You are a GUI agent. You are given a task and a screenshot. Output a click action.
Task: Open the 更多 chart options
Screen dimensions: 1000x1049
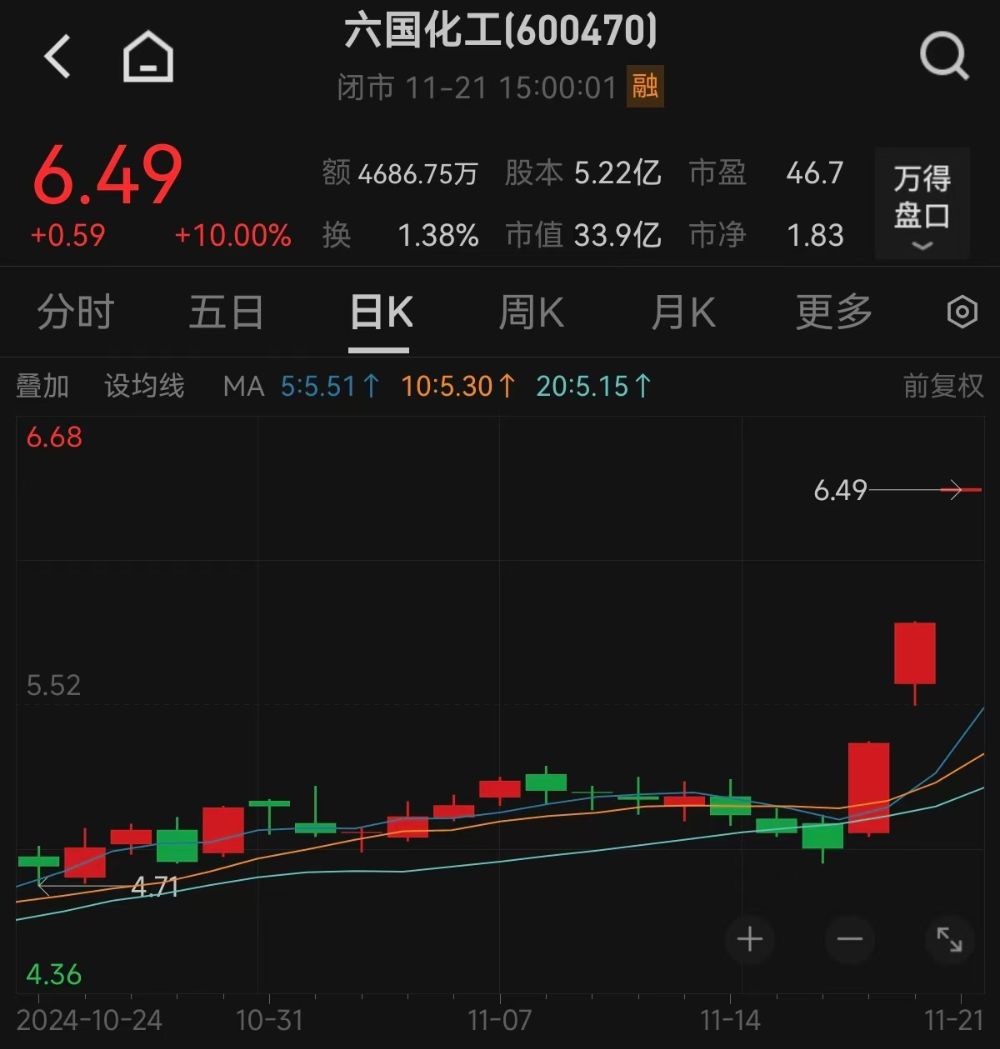tap(834, 313)
